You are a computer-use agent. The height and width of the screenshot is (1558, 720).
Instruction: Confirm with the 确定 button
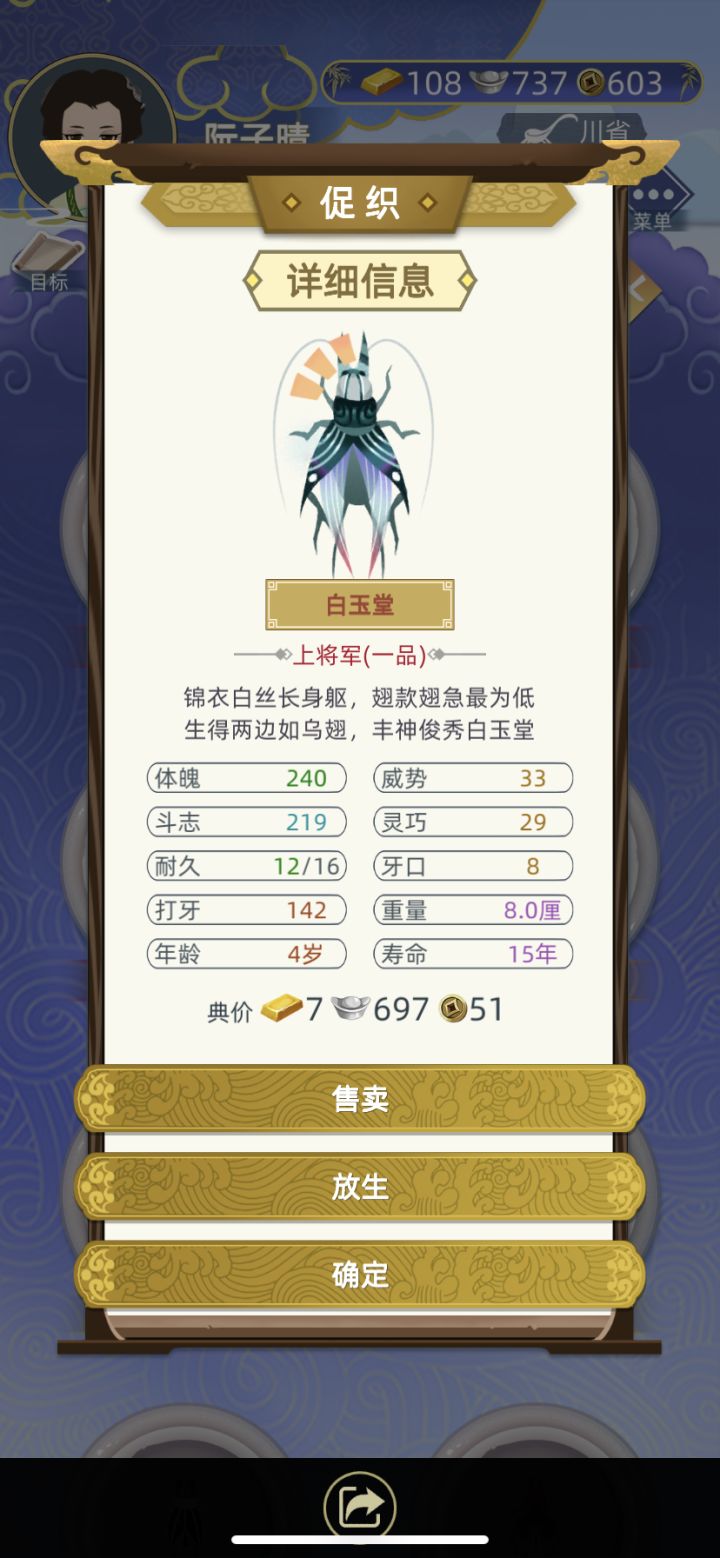360,1273
